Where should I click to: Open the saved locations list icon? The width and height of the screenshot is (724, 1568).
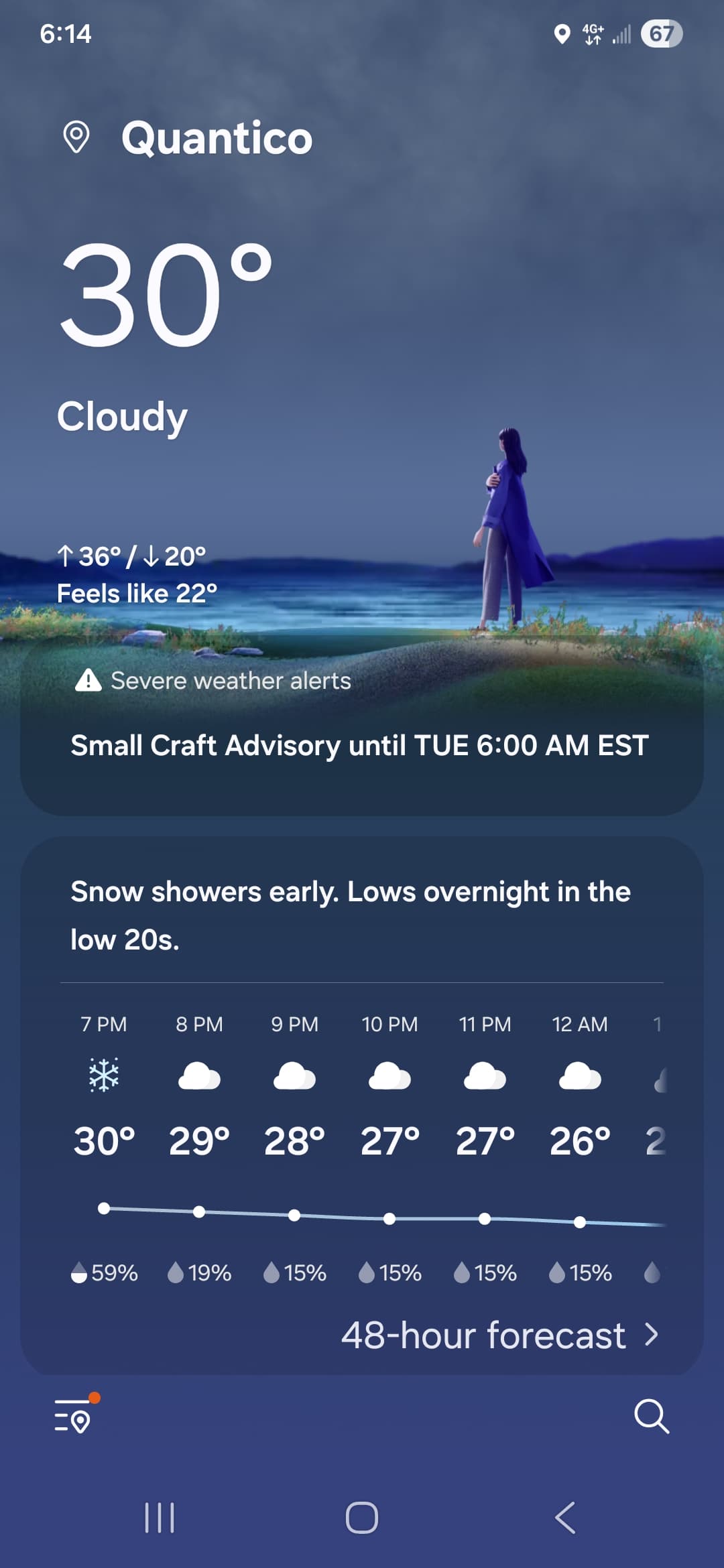(x=74, y=1415)
